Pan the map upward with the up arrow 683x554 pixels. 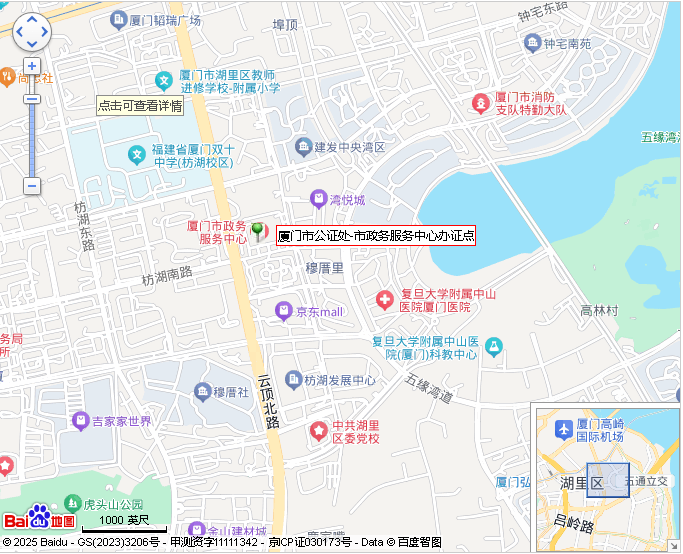pos(31,19)
